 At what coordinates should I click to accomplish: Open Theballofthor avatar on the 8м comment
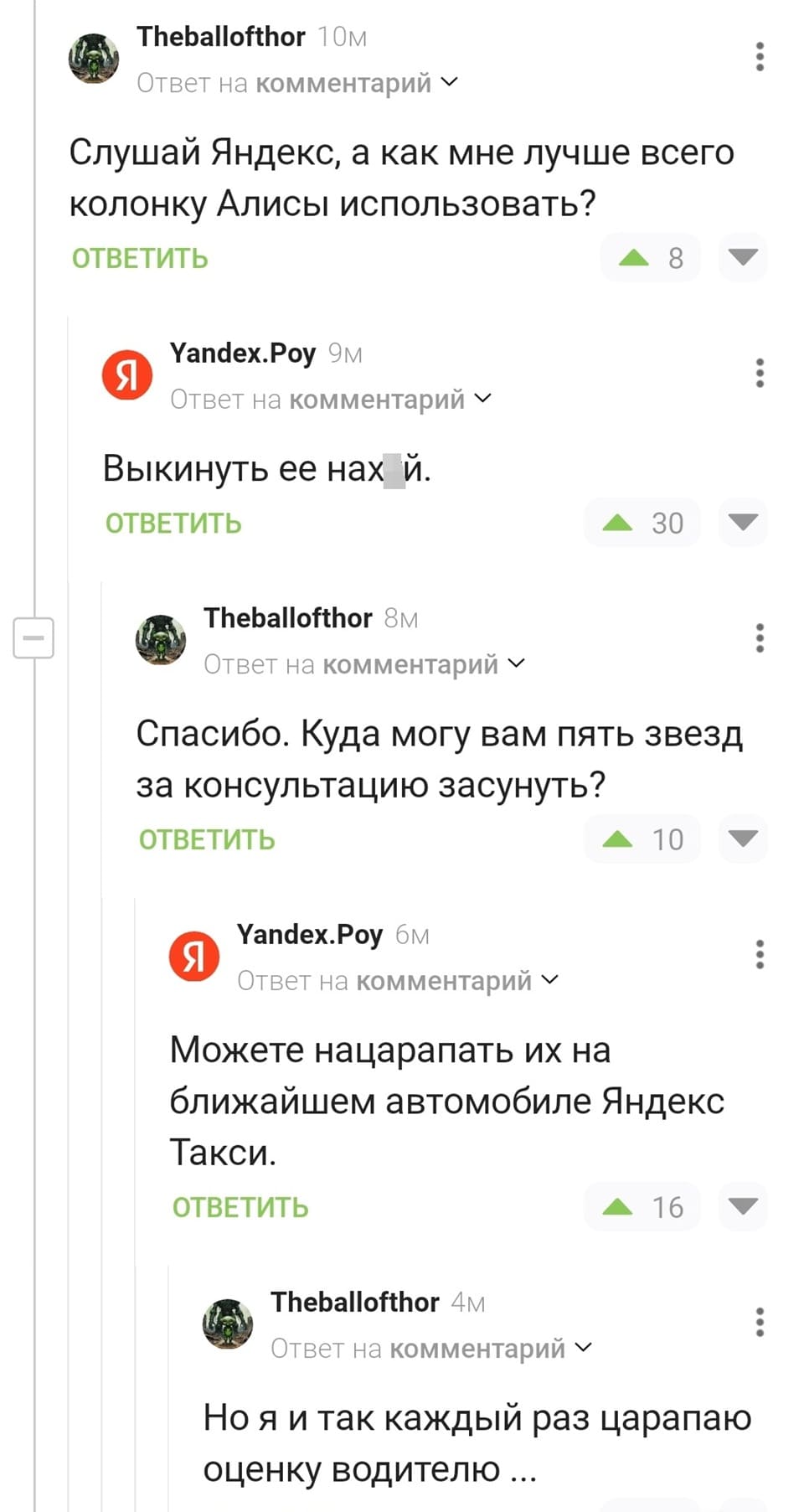pos(161,640)
